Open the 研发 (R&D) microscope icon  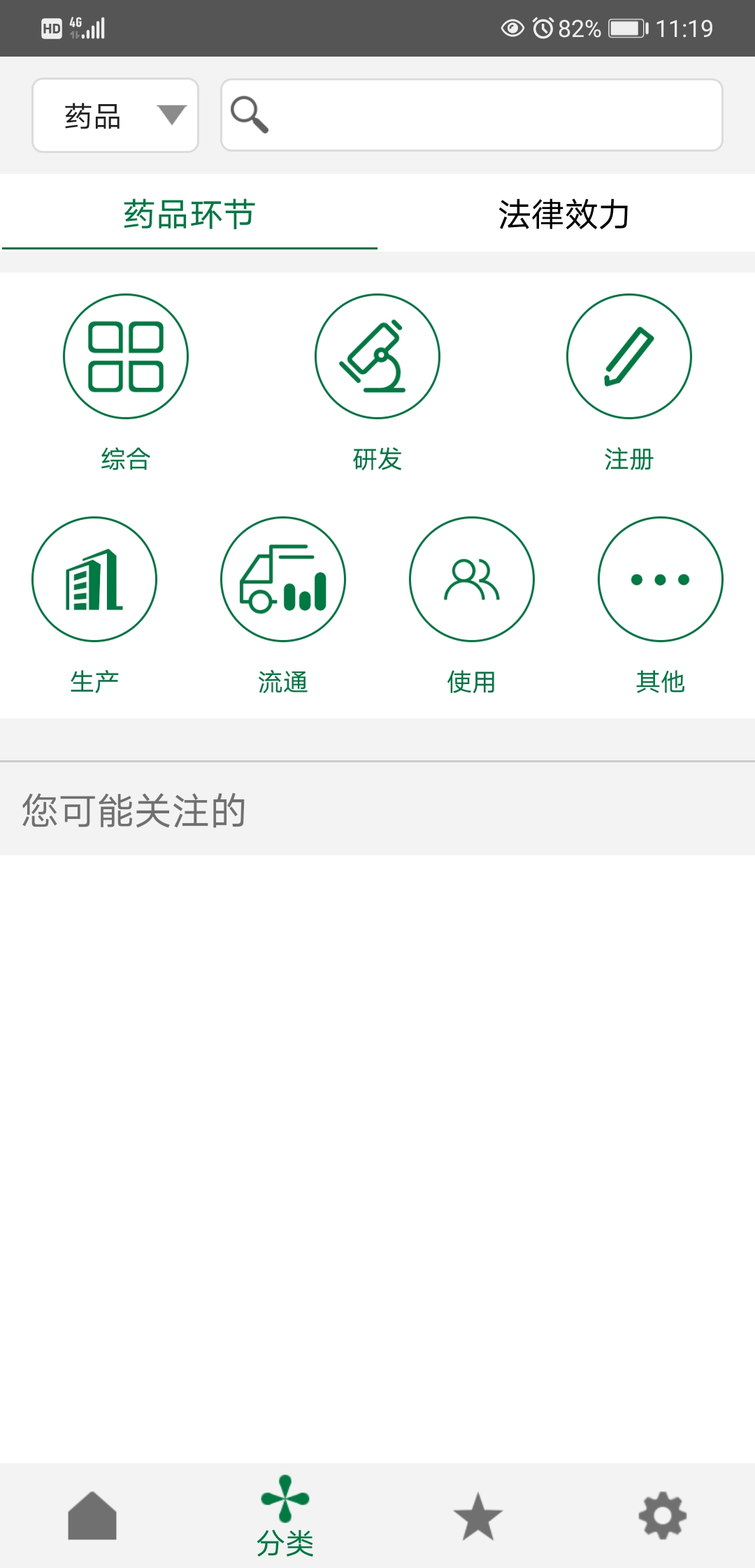(377, 356)
